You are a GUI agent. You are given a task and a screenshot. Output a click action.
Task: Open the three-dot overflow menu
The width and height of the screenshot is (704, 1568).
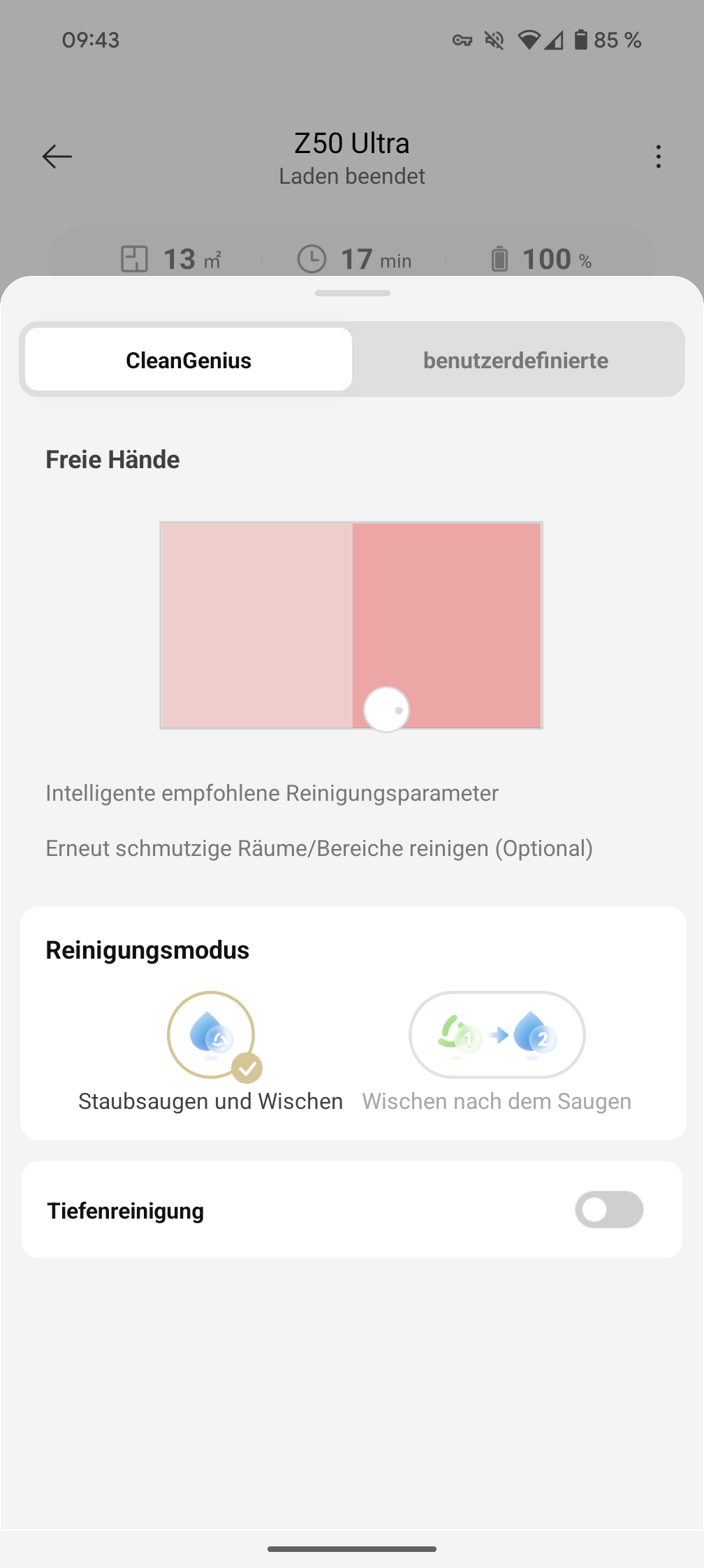658,157
